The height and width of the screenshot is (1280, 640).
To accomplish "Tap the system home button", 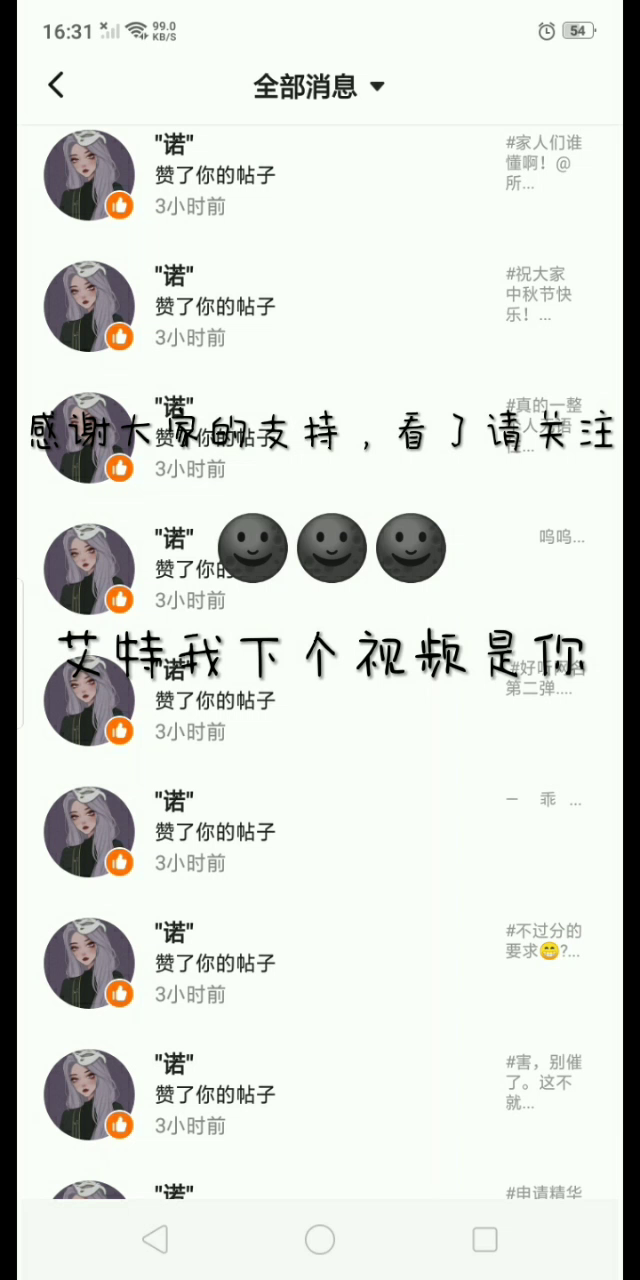I will pos(320,1240).
